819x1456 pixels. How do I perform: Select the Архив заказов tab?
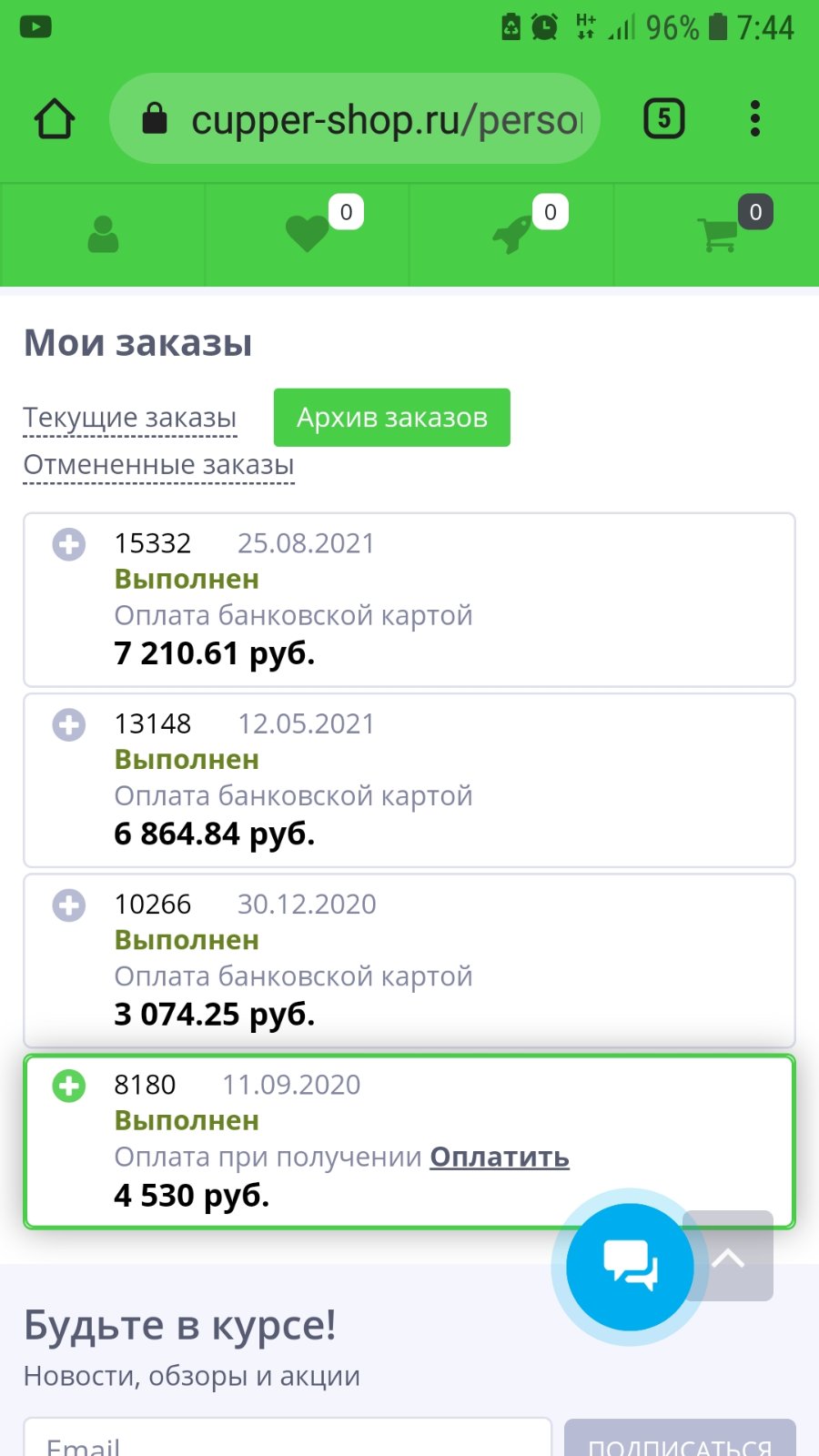pyautogui.click(x=392, y=418)
